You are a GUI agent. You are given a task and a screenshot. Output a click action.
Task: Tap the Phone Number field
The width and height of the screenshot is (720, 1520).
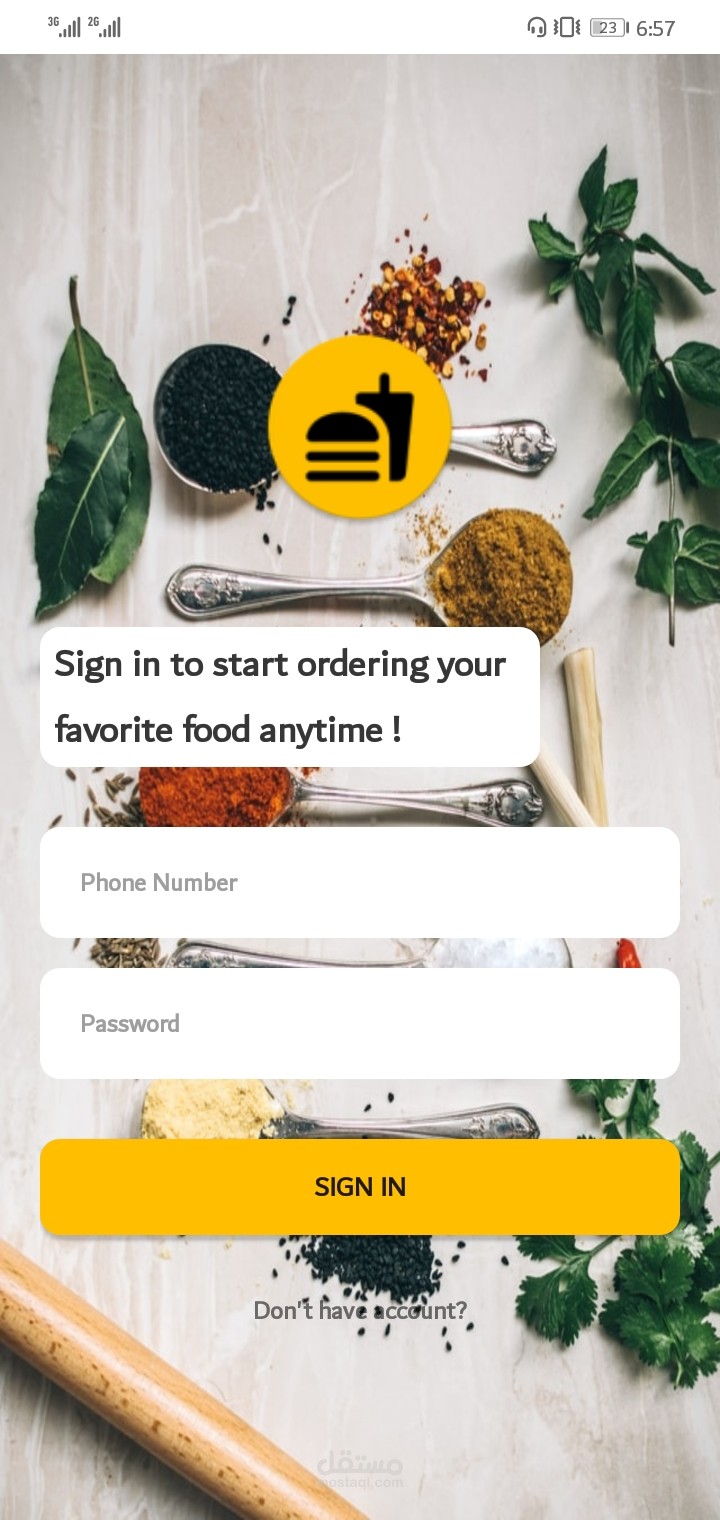click(360, 882)
